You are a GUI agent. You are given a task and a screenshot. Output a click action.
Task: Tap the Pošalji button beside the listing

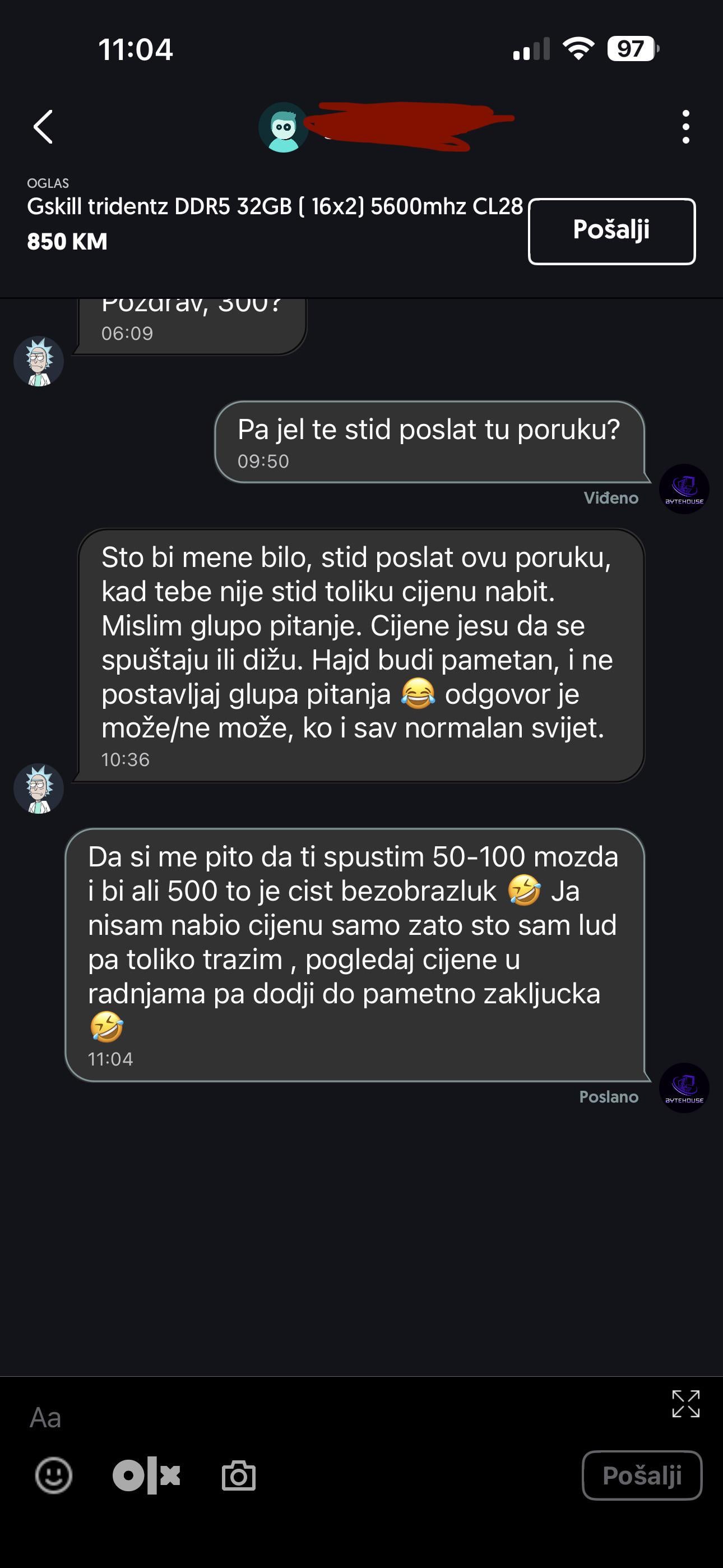[611, 230]
